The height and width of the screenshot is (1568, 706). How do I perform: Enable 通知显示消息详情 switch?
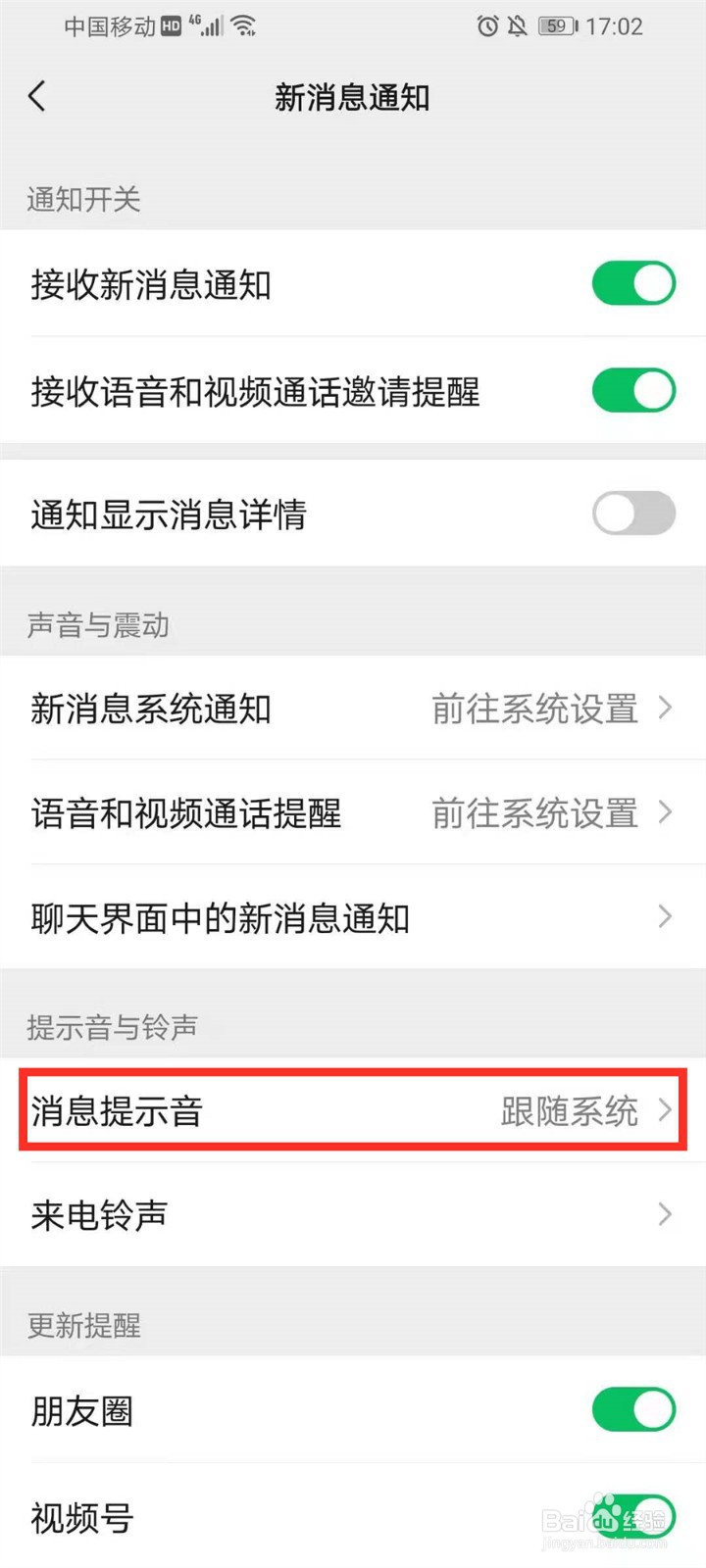633,514
